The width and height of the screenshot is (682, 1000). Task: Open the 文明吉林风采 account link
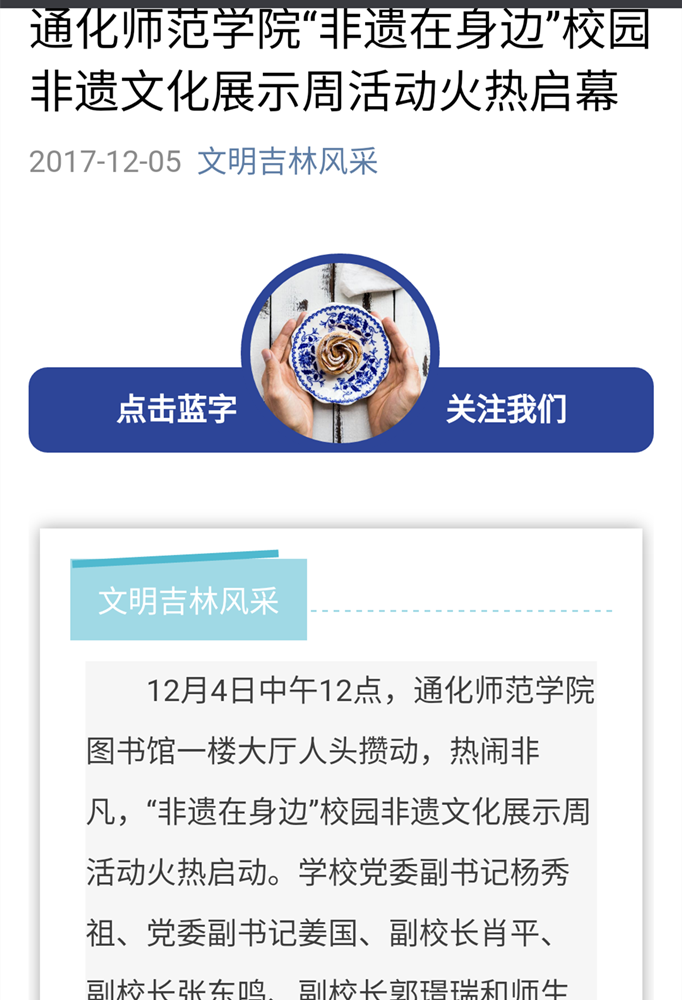point(287,162)
